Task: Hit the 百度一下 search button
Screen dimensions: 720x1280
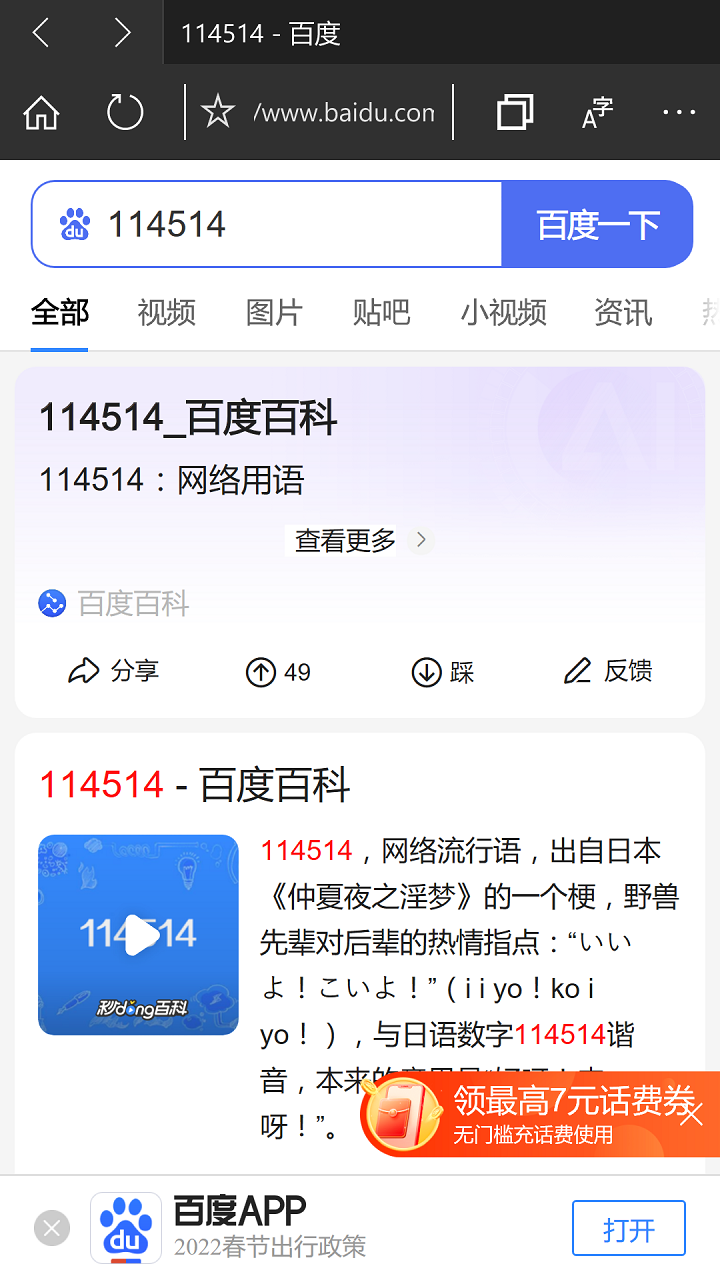Action: tap(597, 224)
